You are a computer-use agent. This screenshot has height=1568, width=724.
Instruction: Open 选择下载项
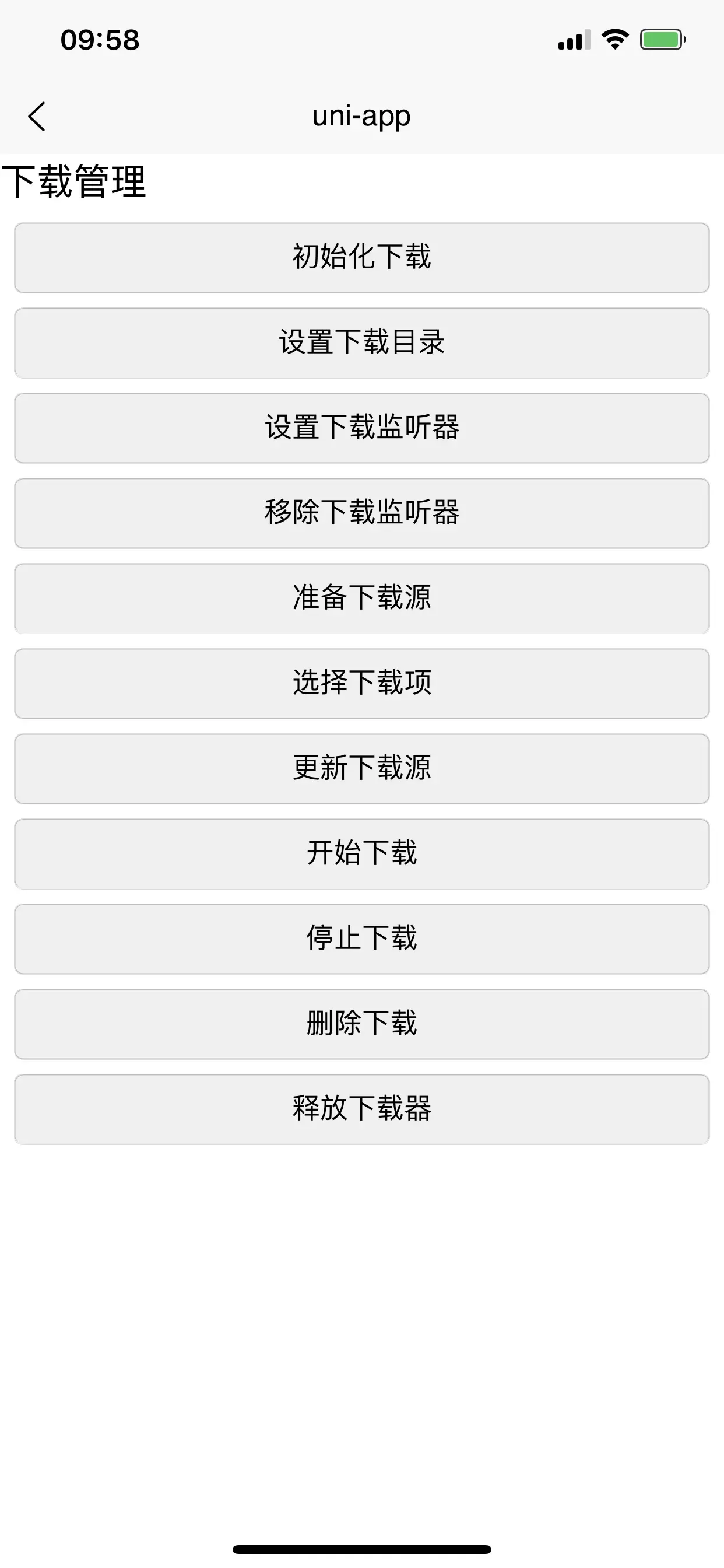point(362,684)
